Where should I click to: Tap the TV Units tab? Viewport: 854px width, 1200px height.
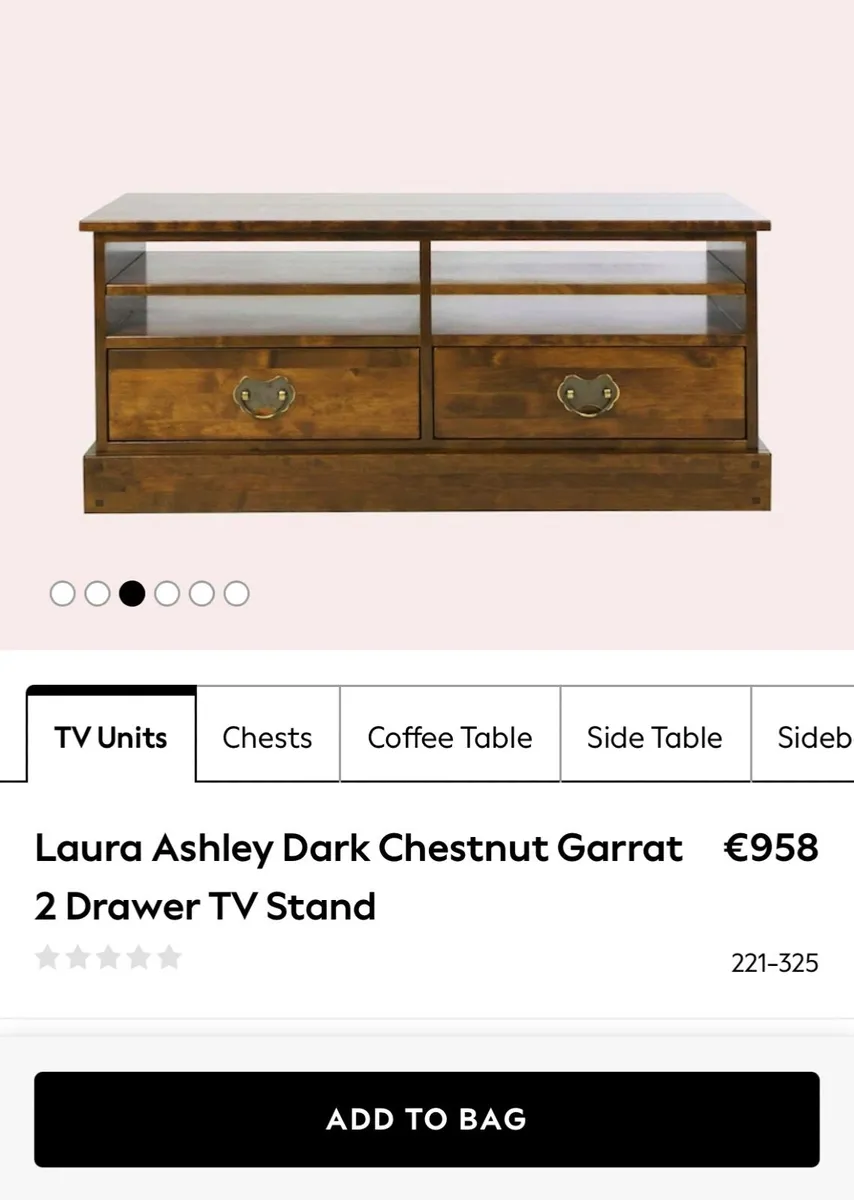click(x=111, y=737)
